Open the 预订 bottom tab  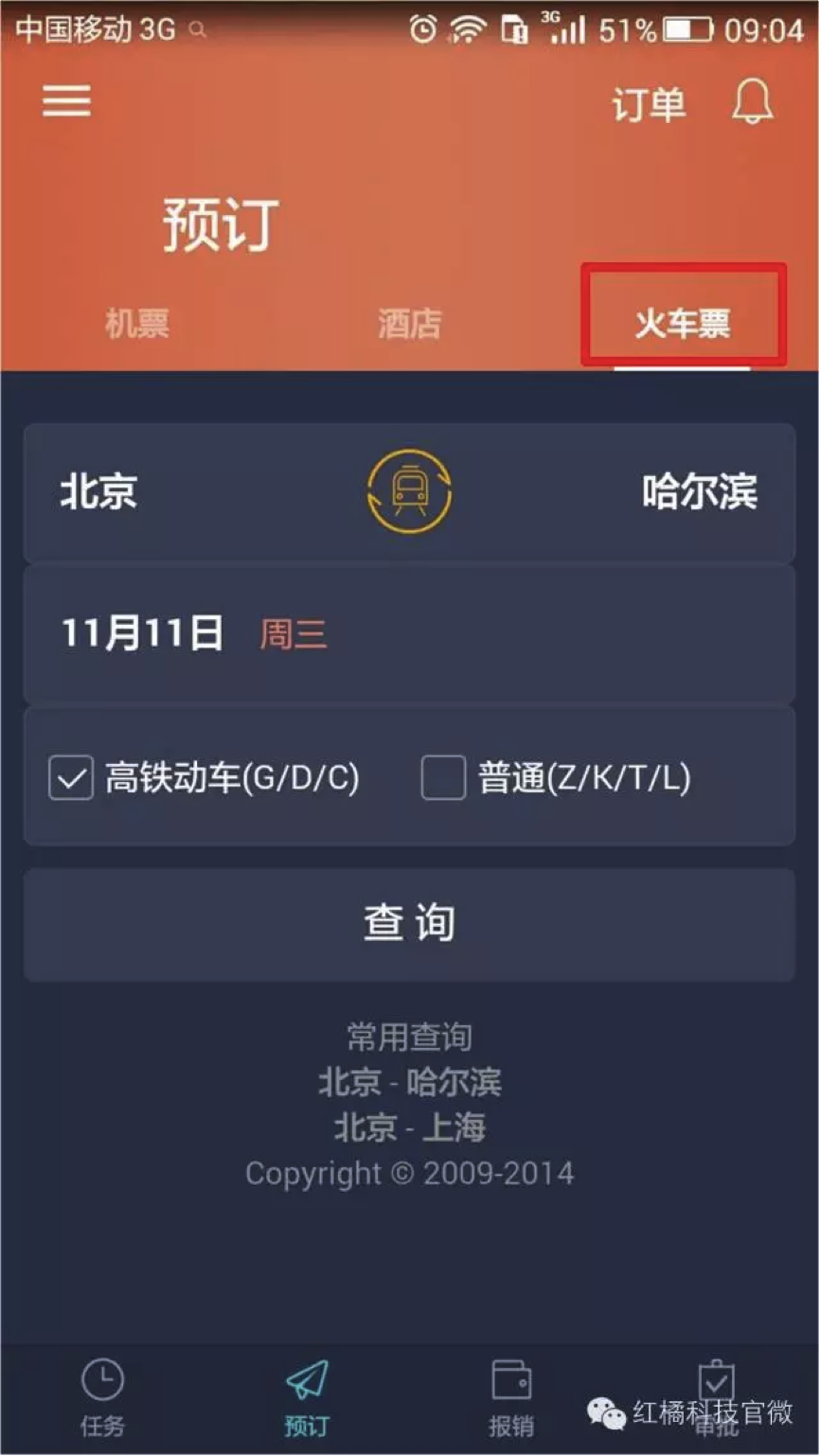[307, 1396]
